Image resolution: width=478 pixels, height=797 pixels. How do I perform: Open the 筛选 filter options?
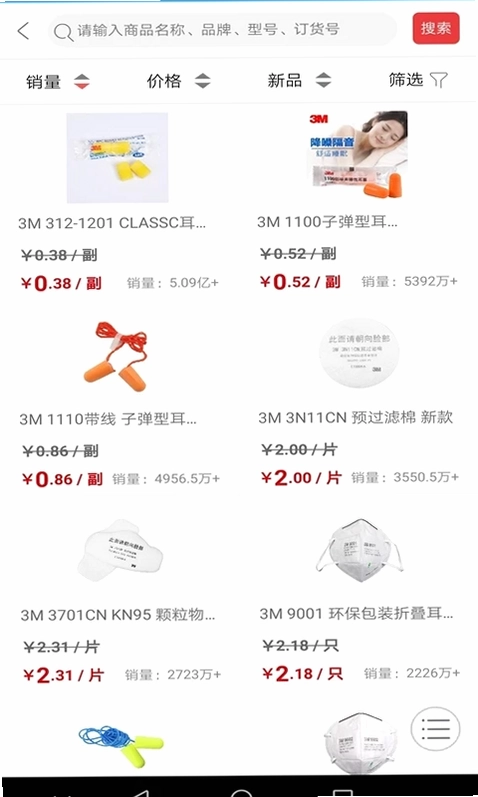point(418,80)
